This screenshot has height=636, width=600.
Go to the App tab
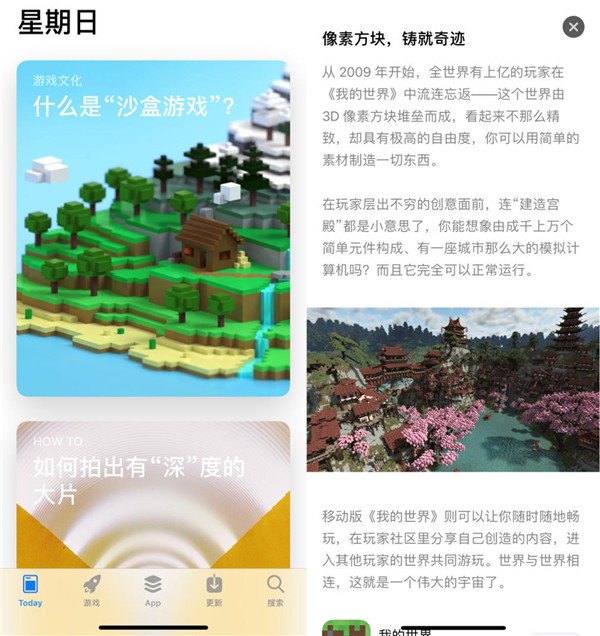[x=152, y=590]
